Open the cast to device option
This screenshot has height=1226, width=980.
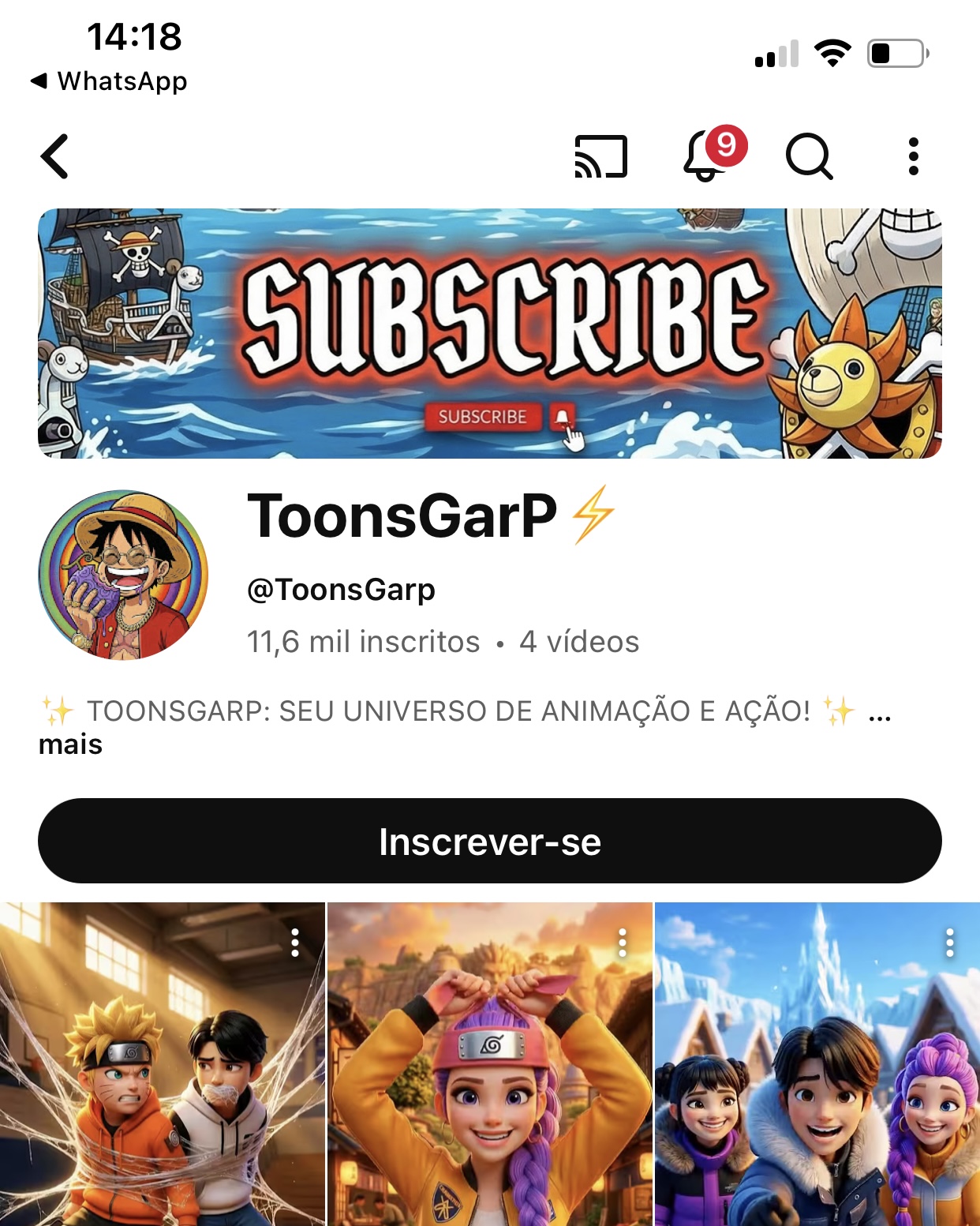pyautogui.click(x=600, y=156)
